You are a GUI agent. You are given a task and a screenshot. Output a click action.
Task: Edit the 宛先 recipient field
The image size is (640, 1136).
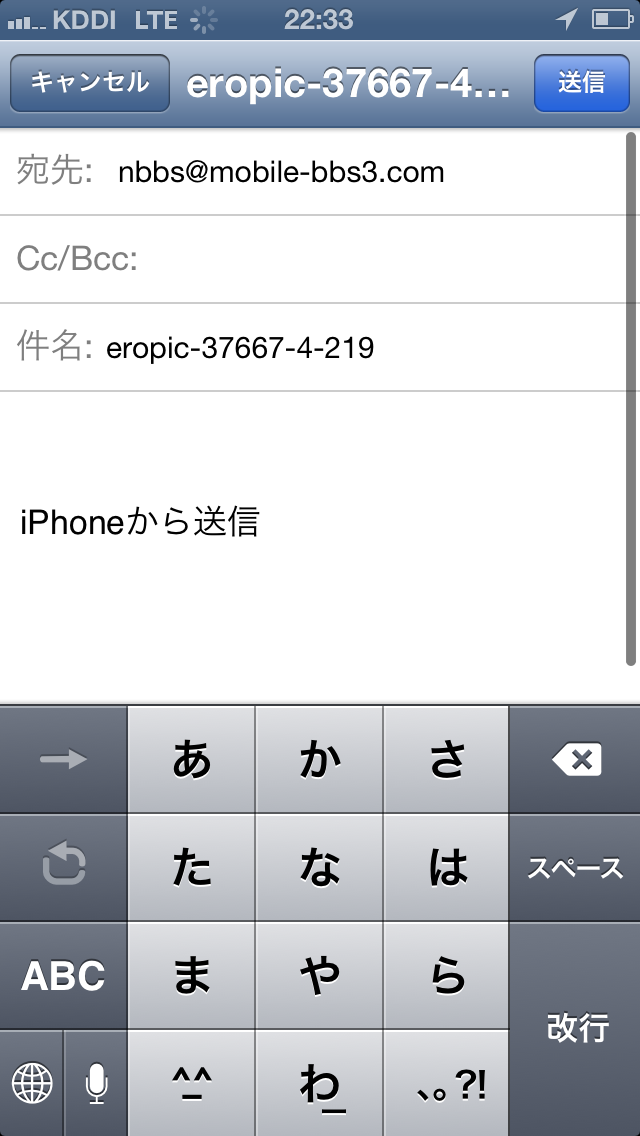coord(312,172)
